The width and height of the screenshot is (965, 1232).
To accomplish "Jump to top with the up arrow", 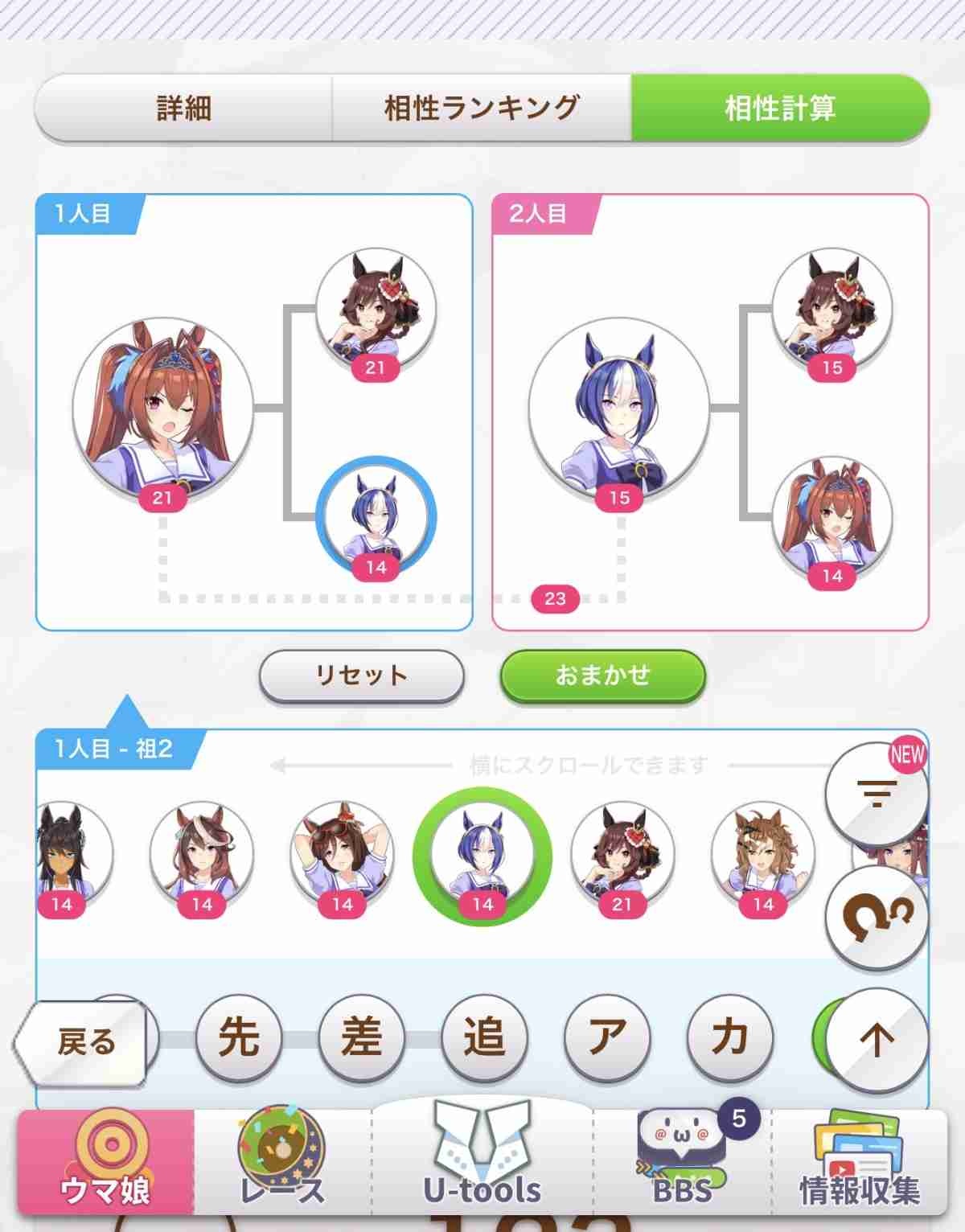I will (x=877, y=1039).
